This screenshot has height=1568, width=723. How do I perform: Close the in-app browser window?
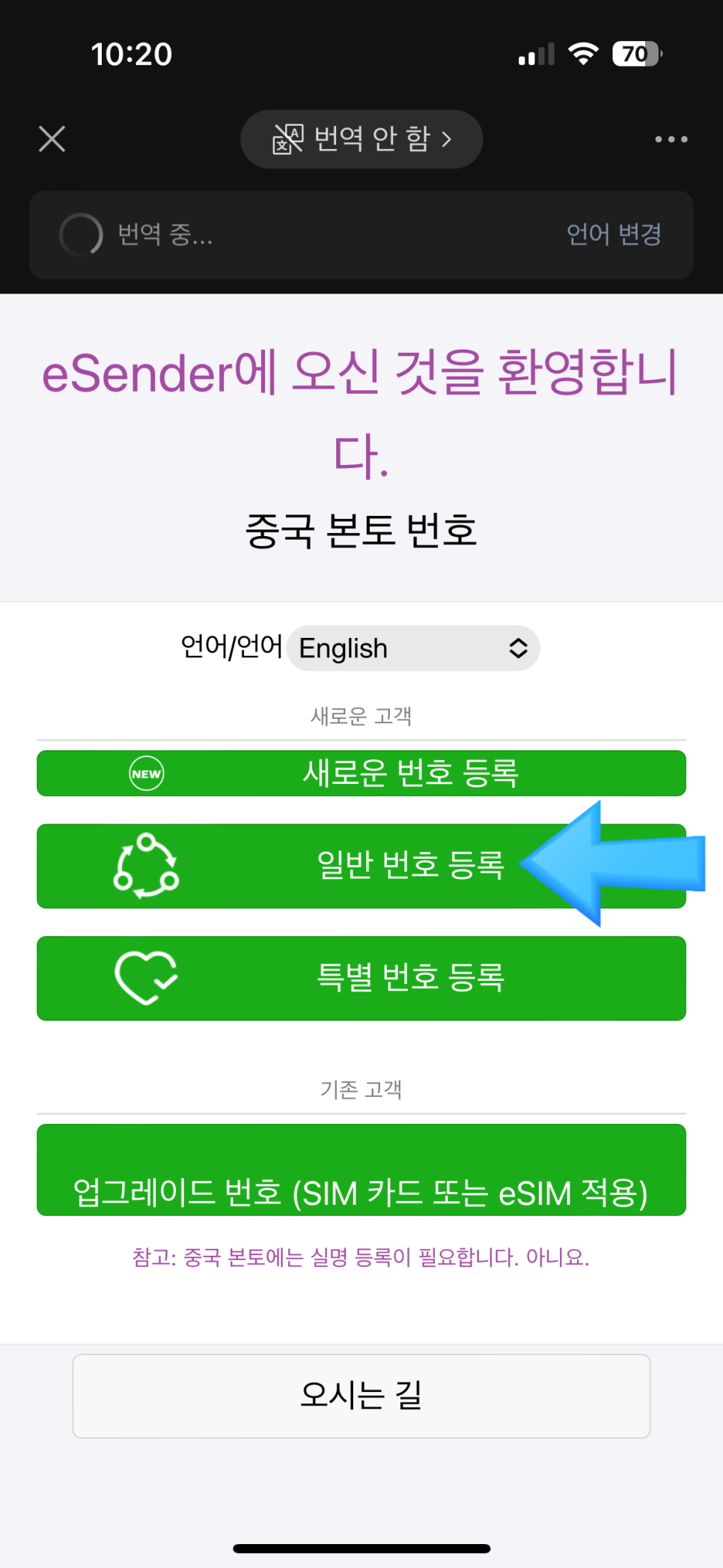(52, 139)
